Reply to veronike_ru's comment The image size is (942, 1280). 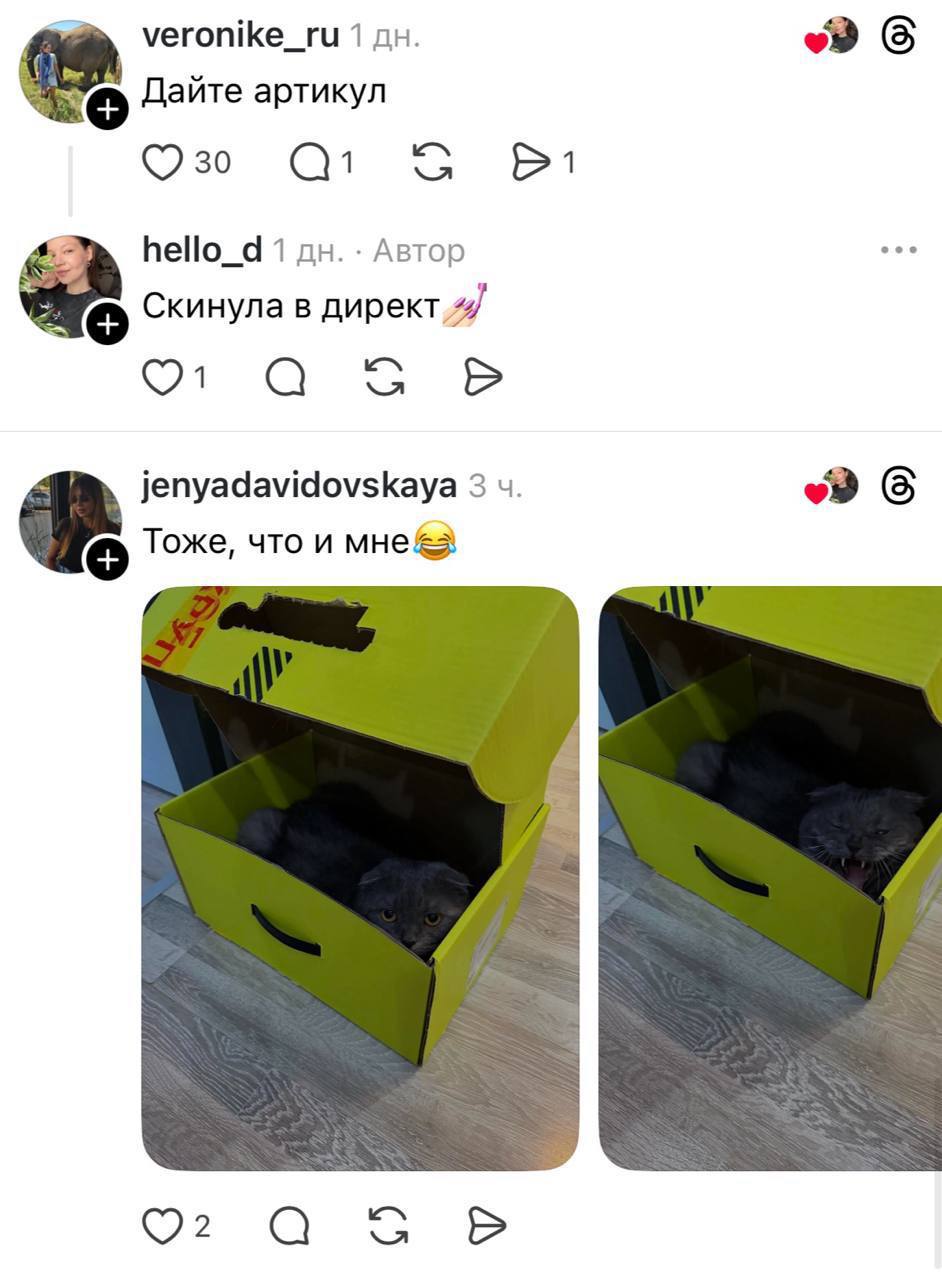pos(310,162)
